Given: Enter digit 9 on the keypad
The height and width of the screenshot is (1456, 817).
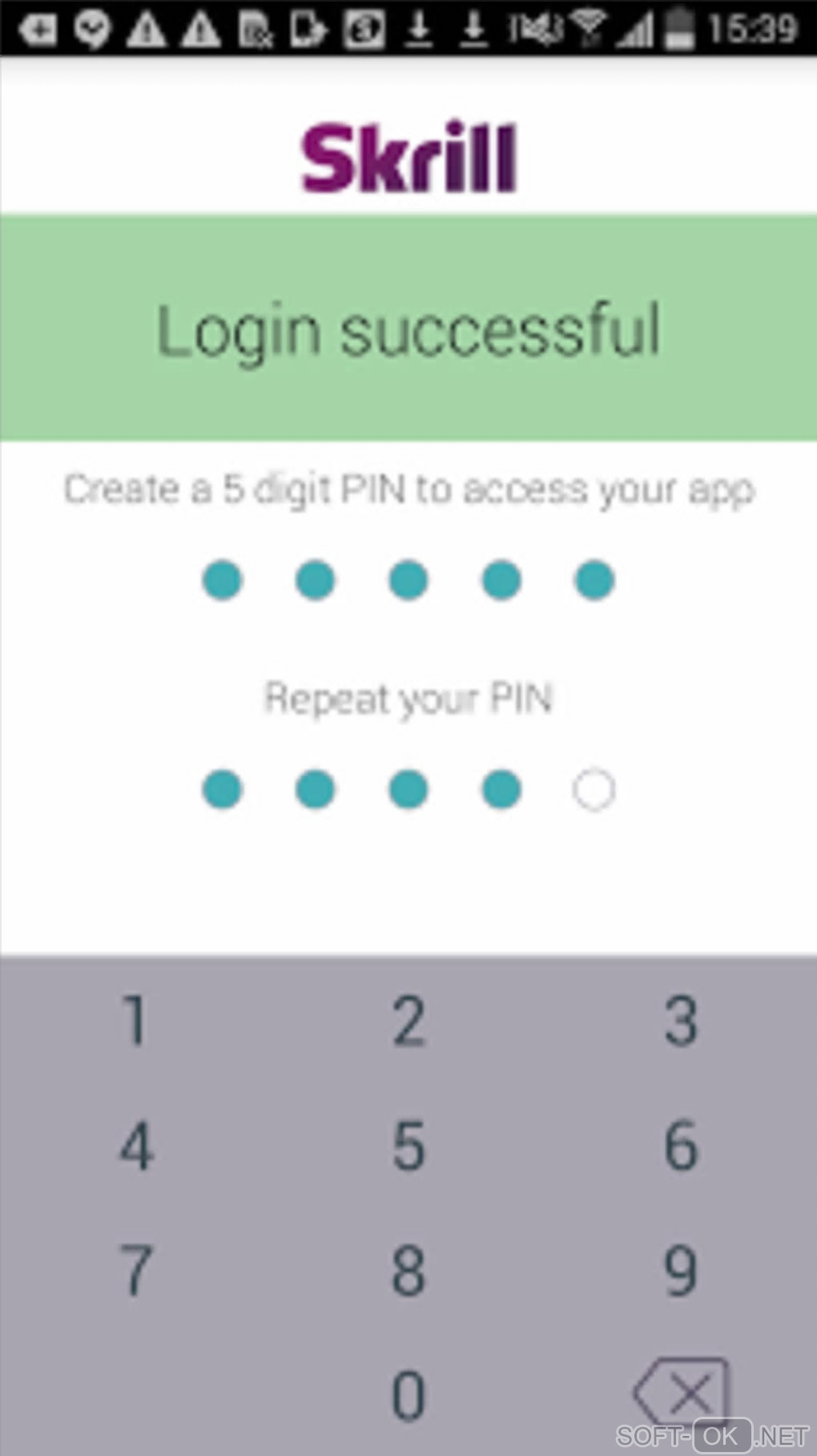Looking at the screenshot, I should point(681,1271).
